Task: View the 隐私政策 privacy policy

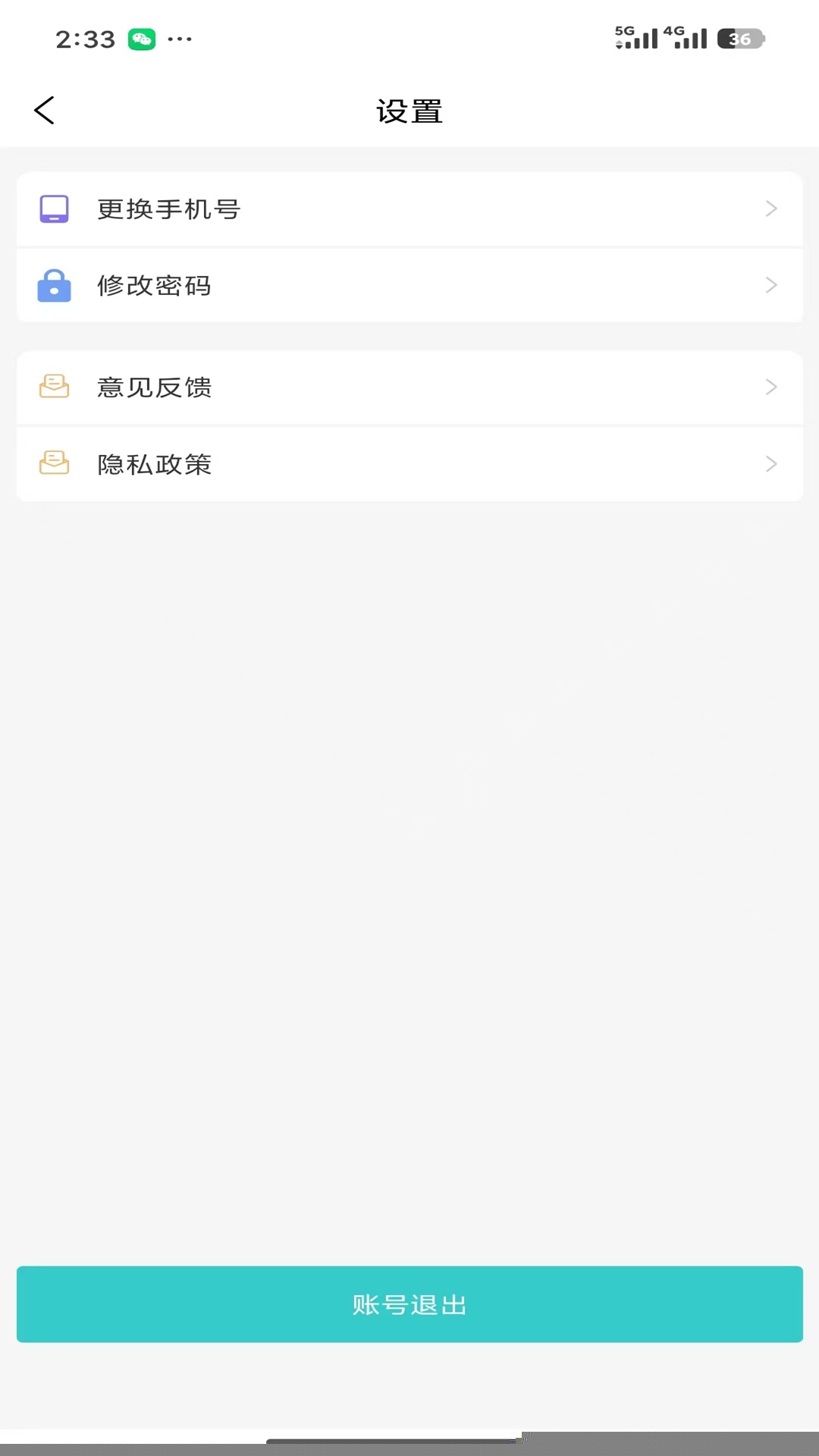Action: 409,464
